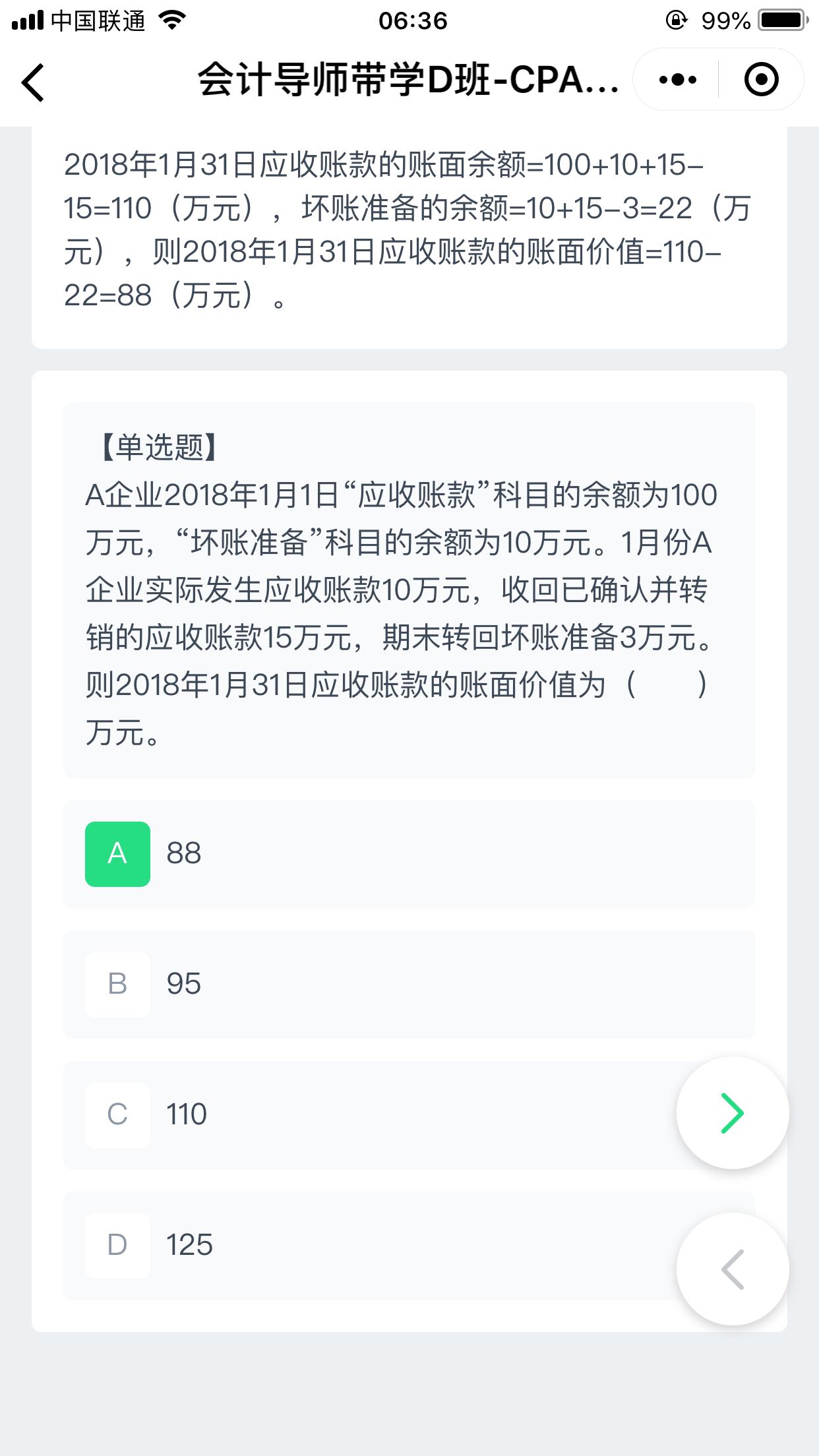The height and width of the screenshot is (1456, 819).
Task: Tap the cellular signal bars indicator
Action: click(x=27, y=21)
